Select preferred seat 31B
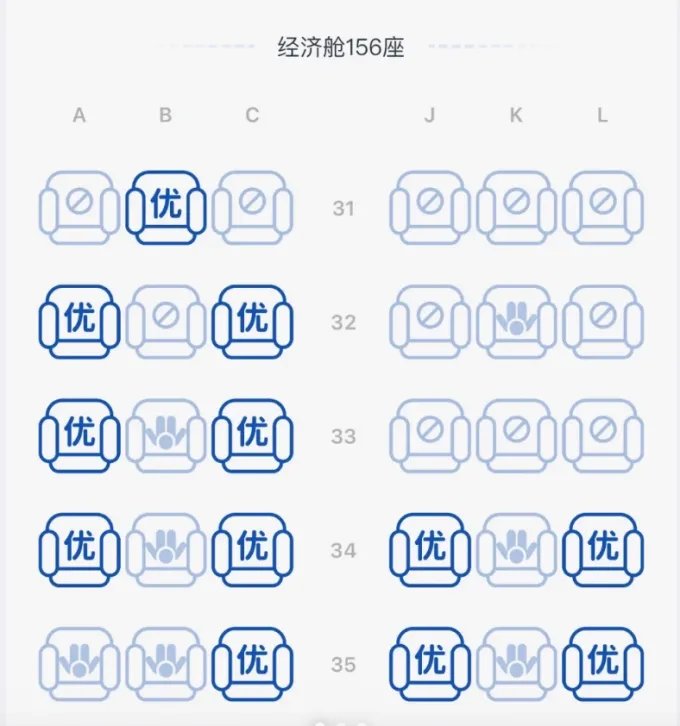Screen dimensions: 680x726 click(x=166, y=208)
